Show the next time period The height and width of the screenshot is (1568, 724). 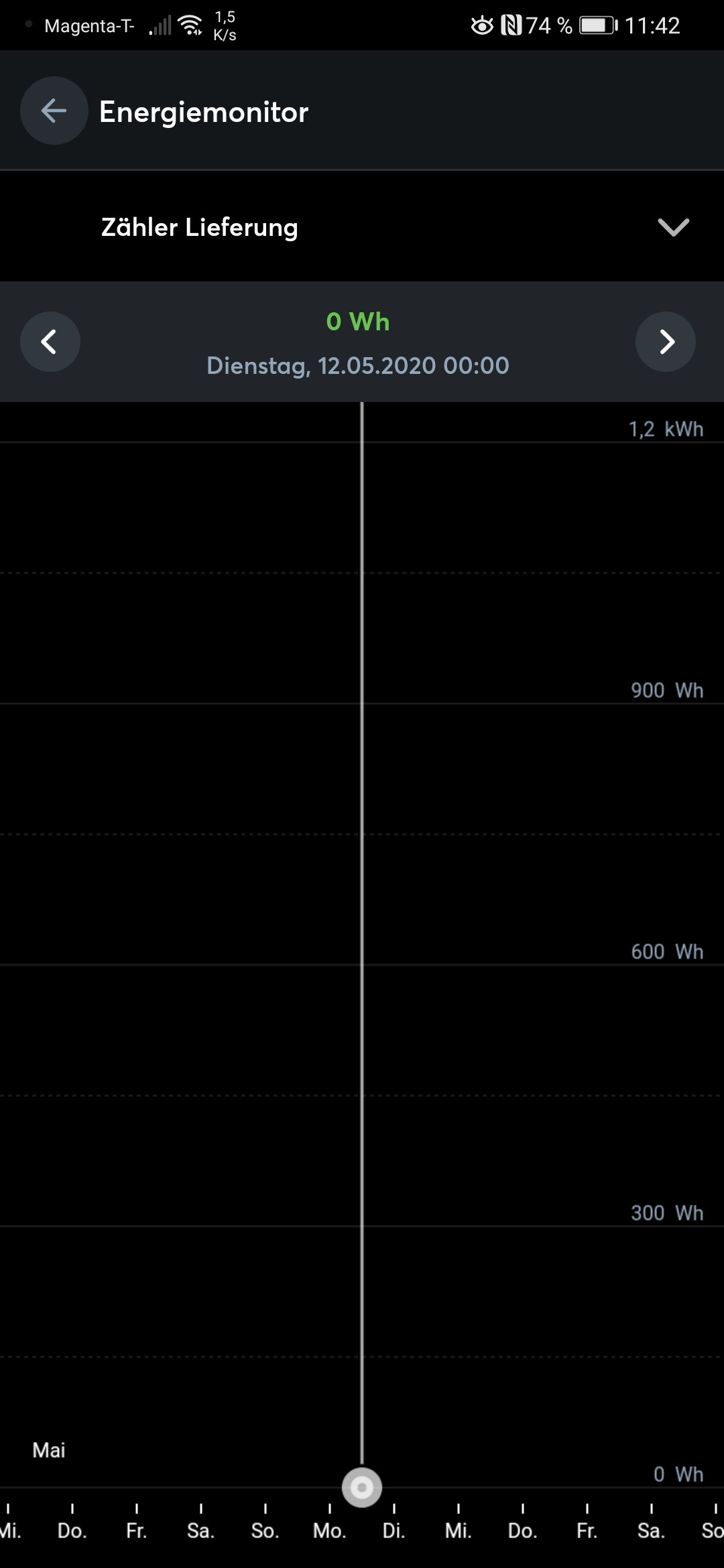pyautogui.click(x=665, y=342)
